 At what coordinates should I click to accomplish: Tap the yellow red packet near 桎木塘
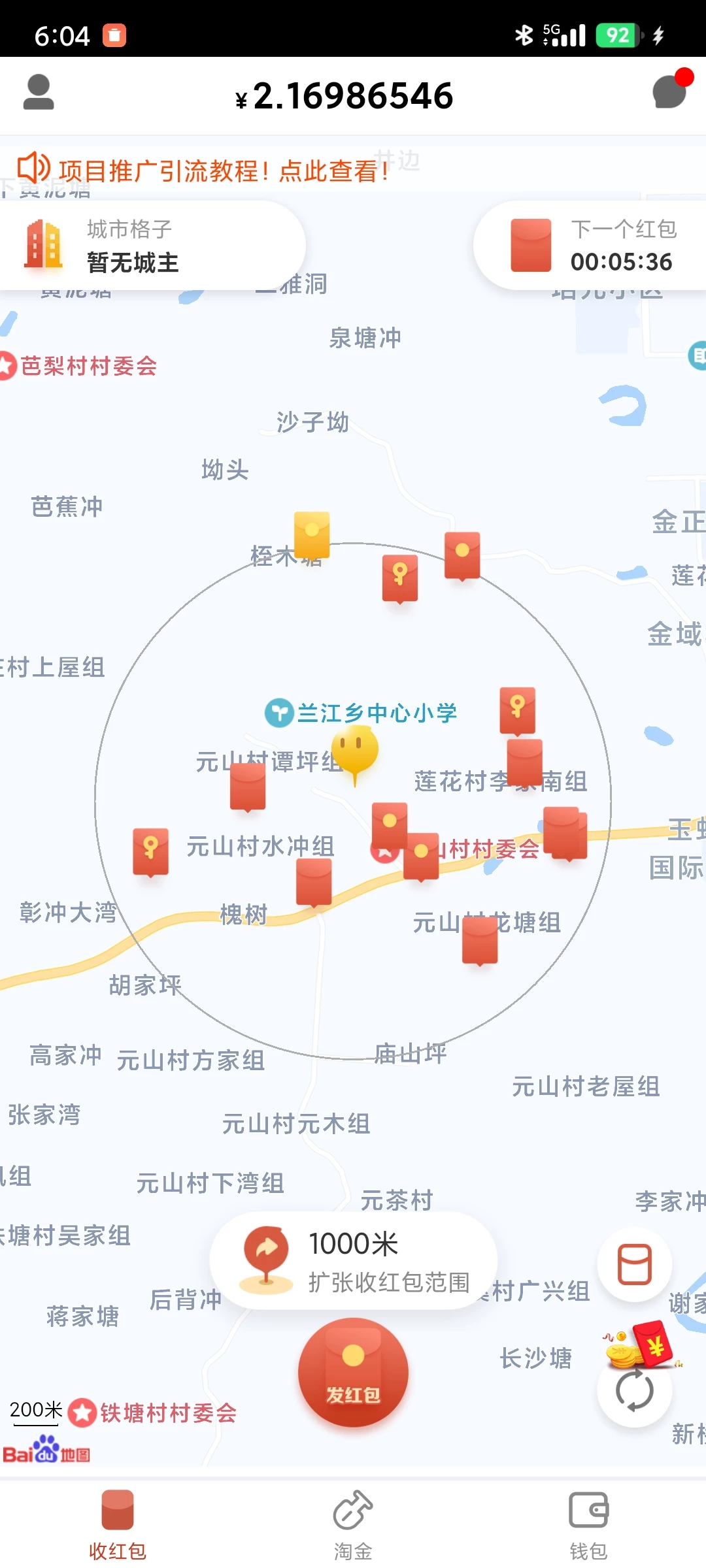[311, 536]
